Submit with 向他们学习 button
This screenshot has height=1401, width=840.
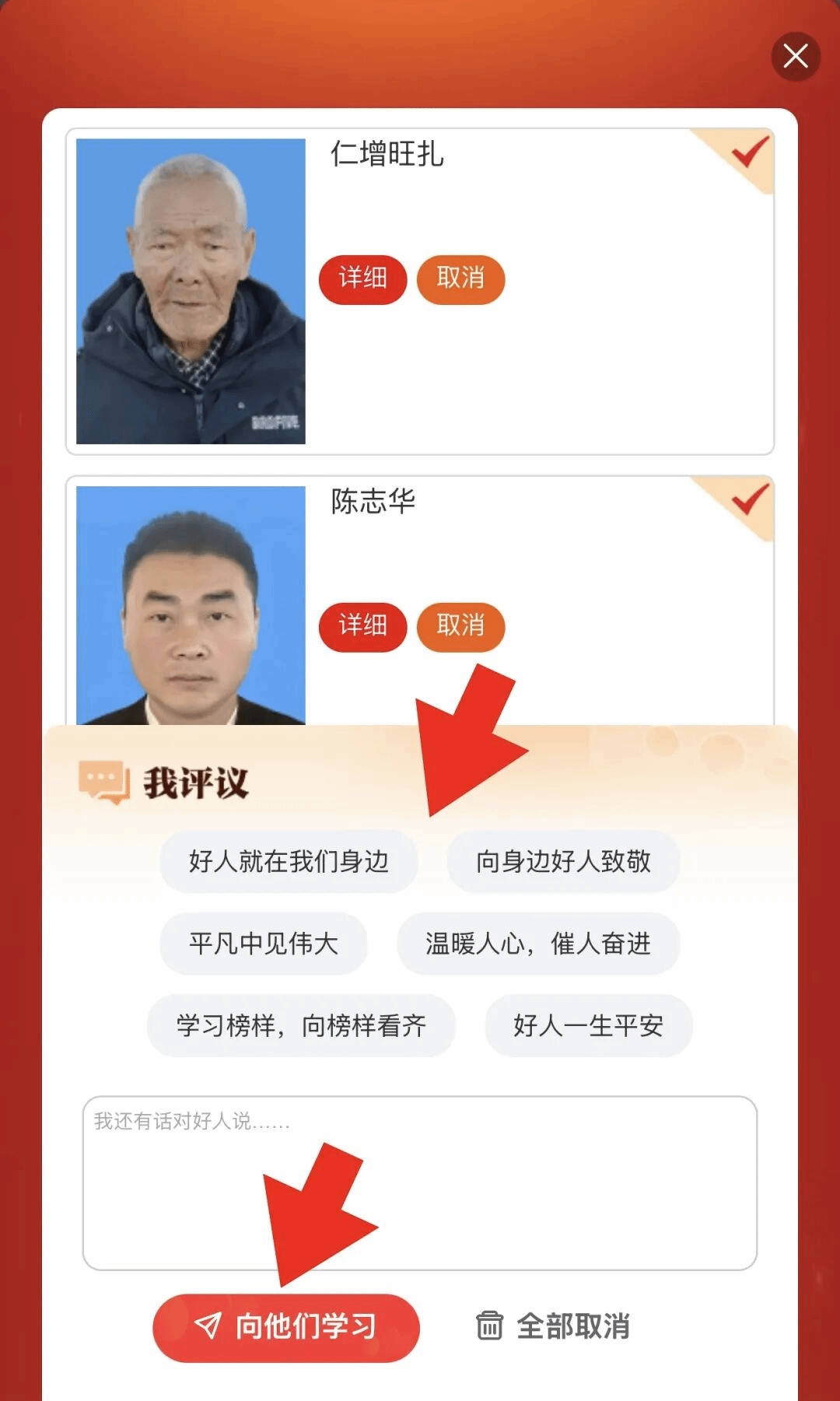tap(285, 1327)
